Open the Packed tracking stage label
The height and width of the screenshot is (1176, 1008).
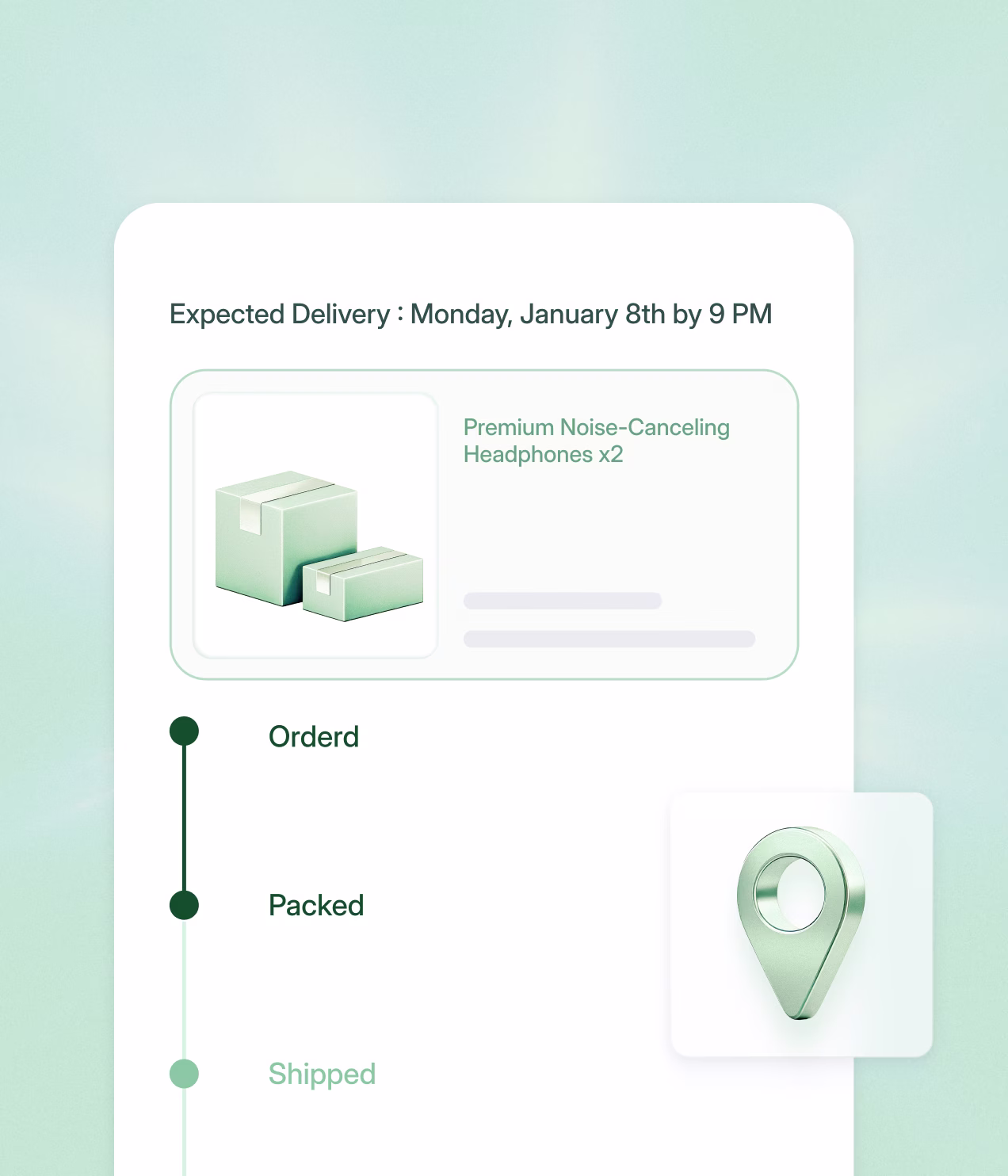pos(316,904)
